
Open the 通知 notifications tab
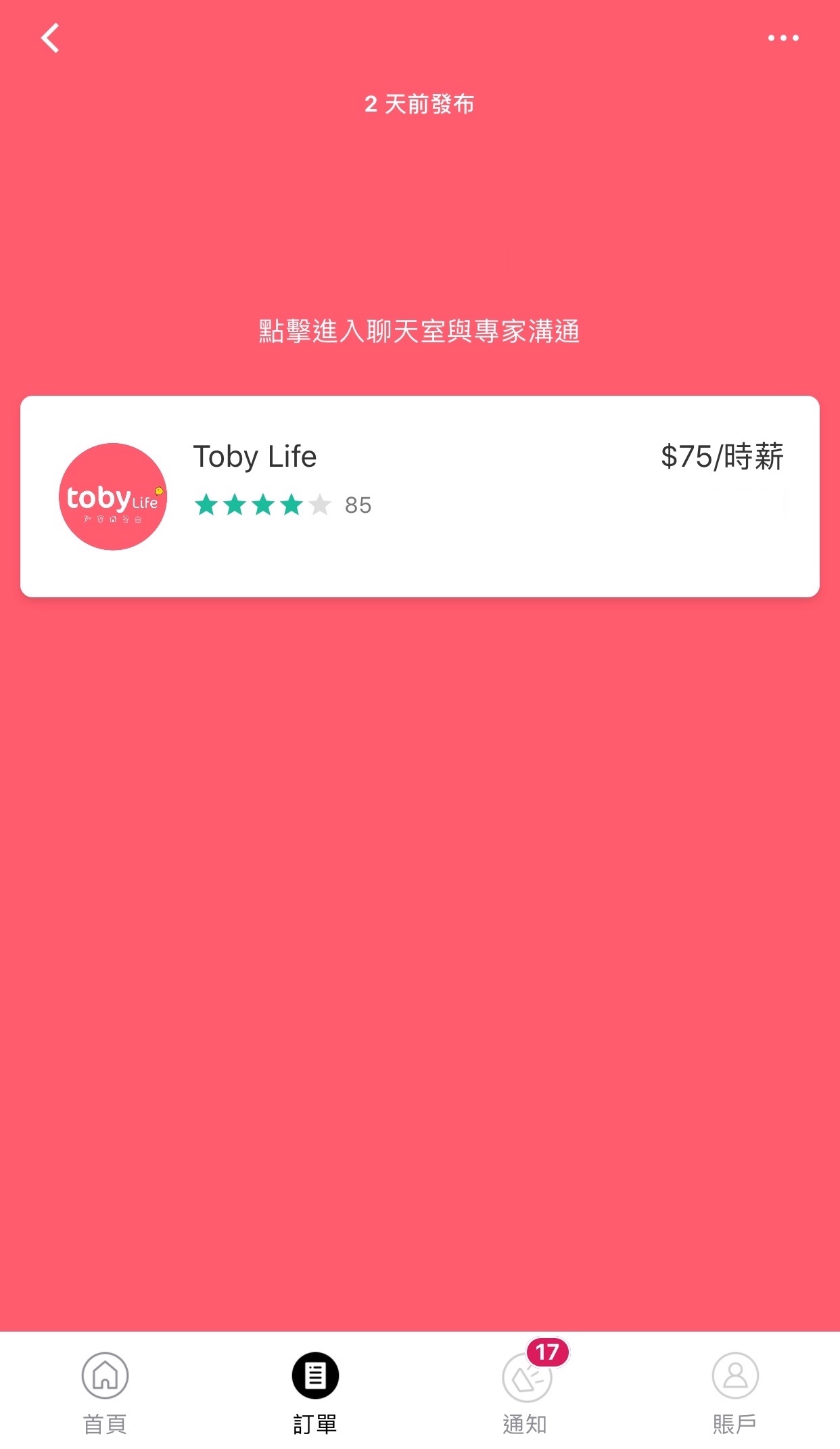pos(526,1392)
